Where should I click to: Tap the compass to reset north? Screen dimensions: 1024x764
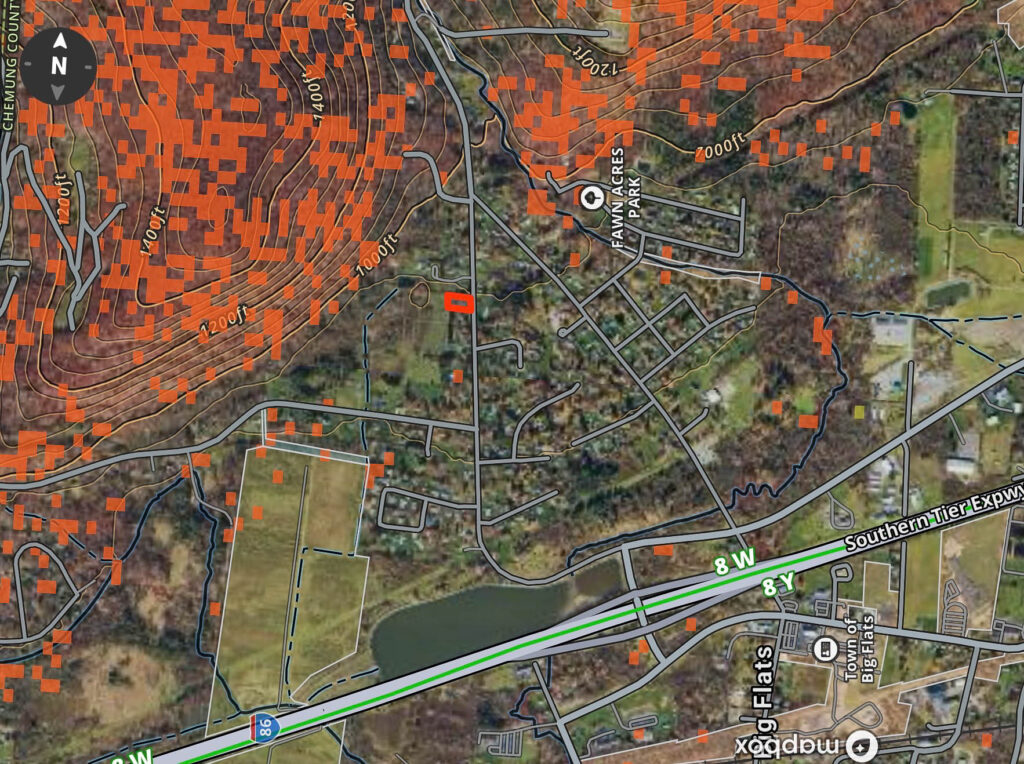[x=59, y=66]
